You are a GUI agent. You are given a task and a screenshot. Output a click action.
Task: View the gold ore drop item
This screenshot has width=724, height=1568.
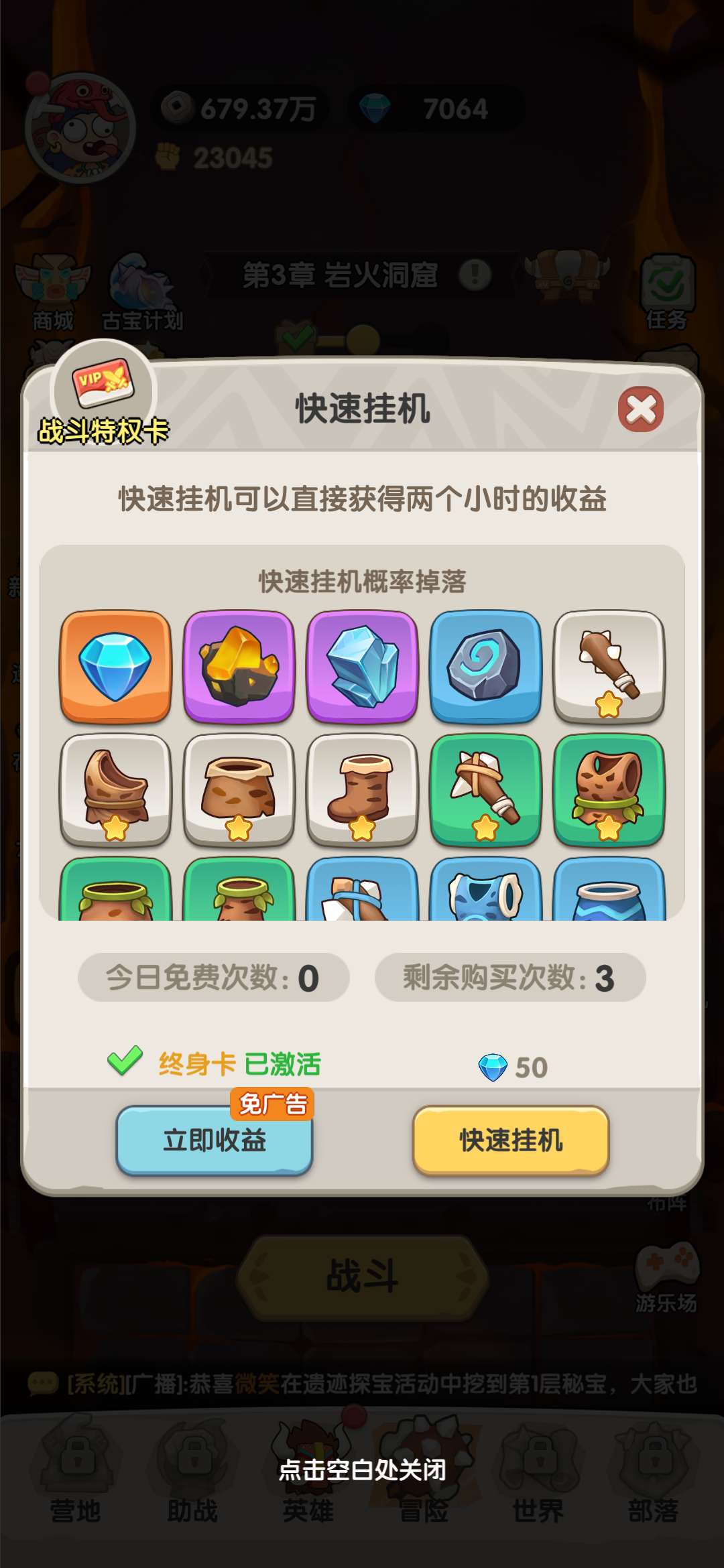(x=239, y=666)
